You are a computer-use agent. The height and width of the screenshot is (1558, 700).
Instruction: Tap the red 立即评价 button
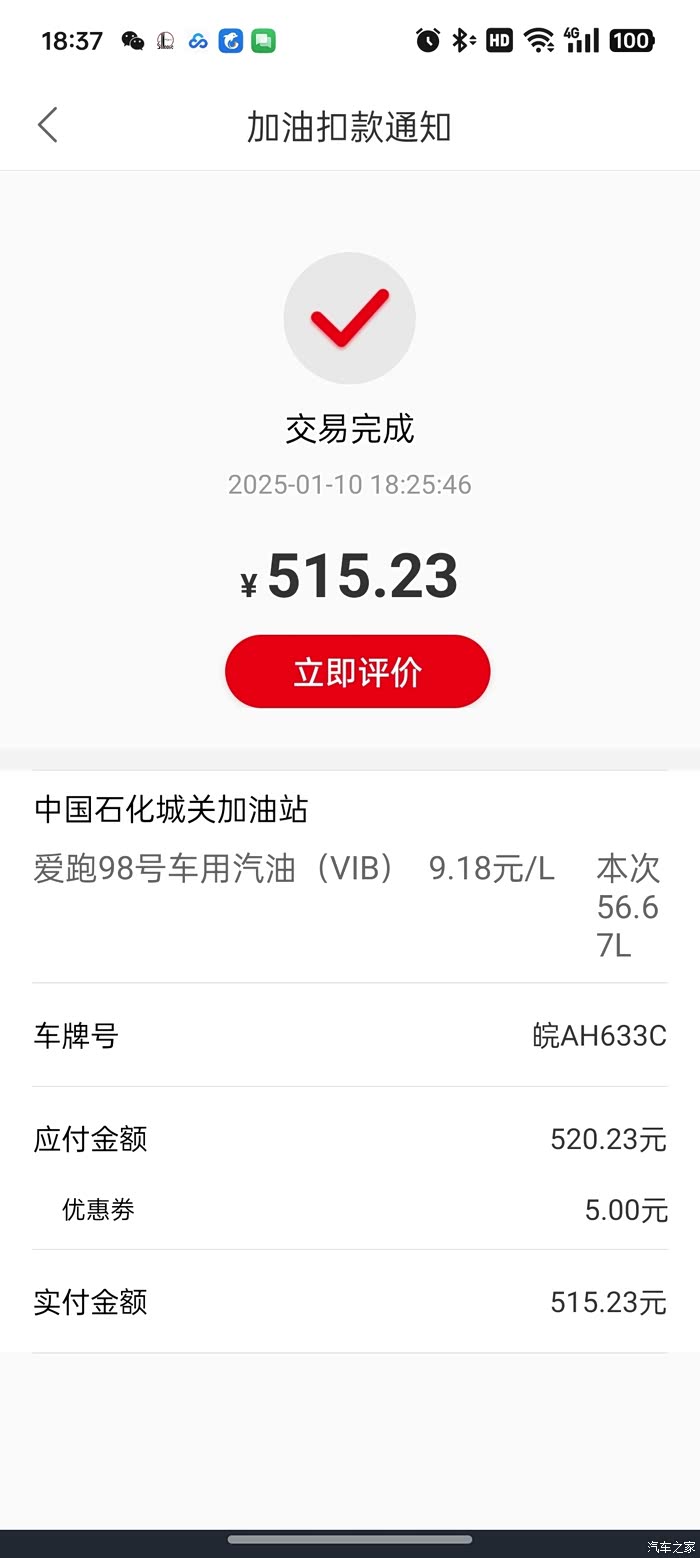tap(357, 672)
